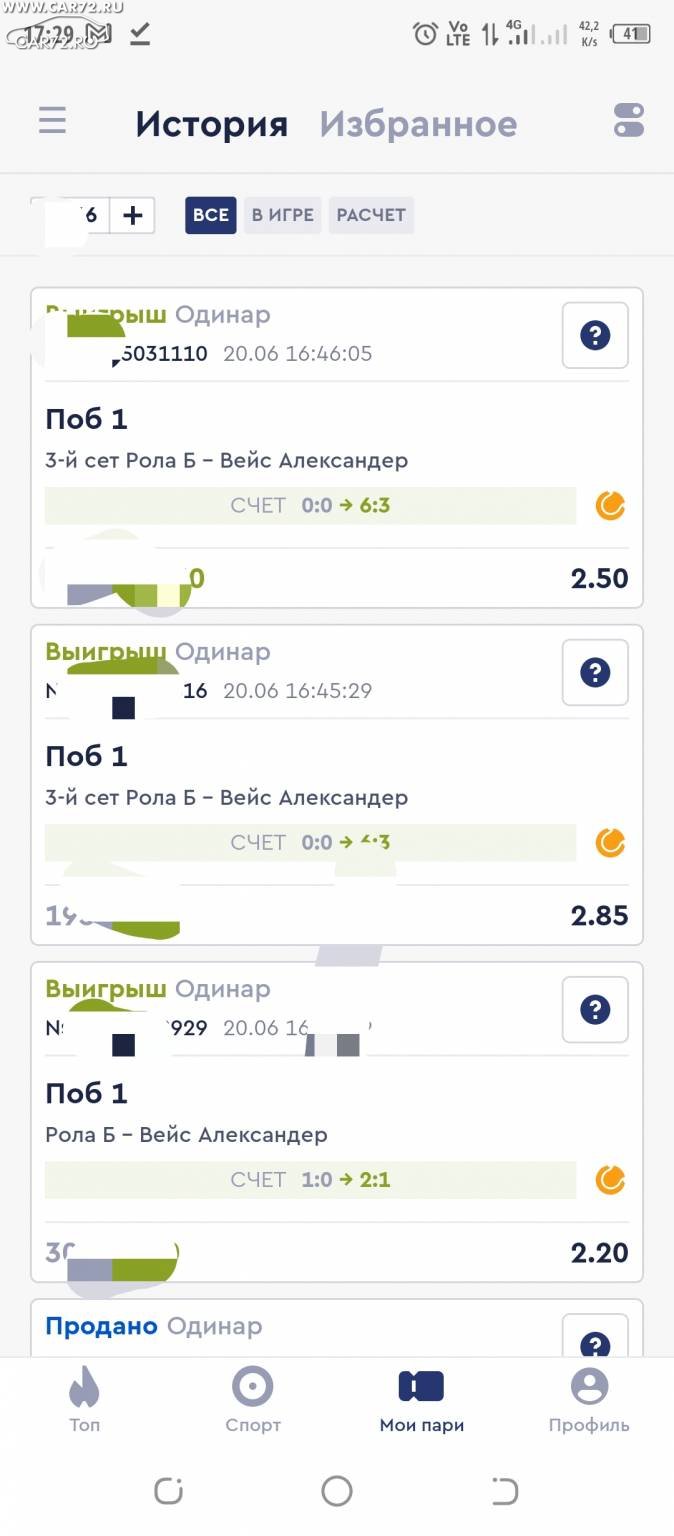Toggle the view switch in the header

point(629,121)
